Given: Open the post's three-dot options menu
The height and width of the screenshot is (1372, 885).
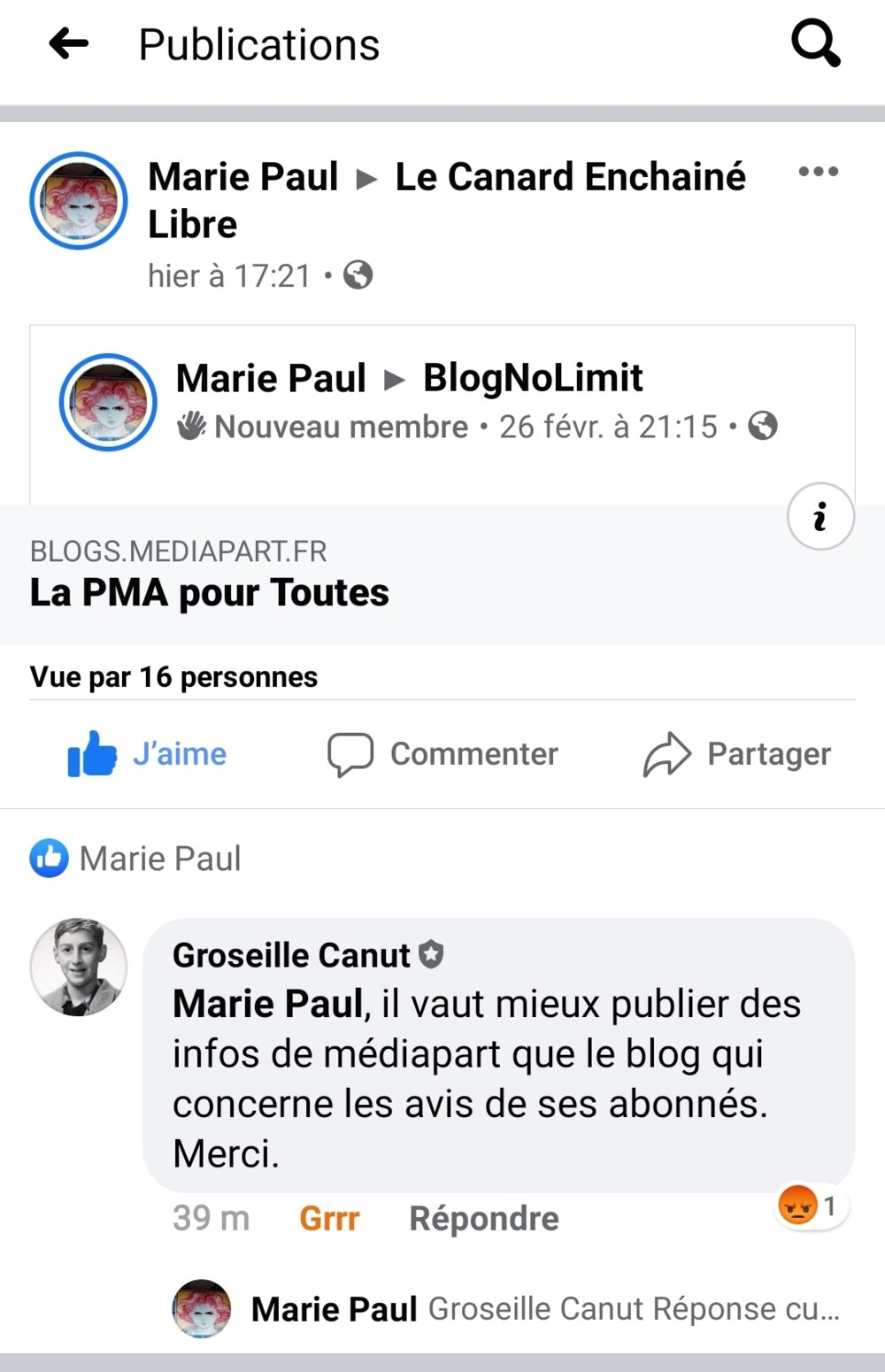Looking at the screenshot, I should tap(818, 172).
